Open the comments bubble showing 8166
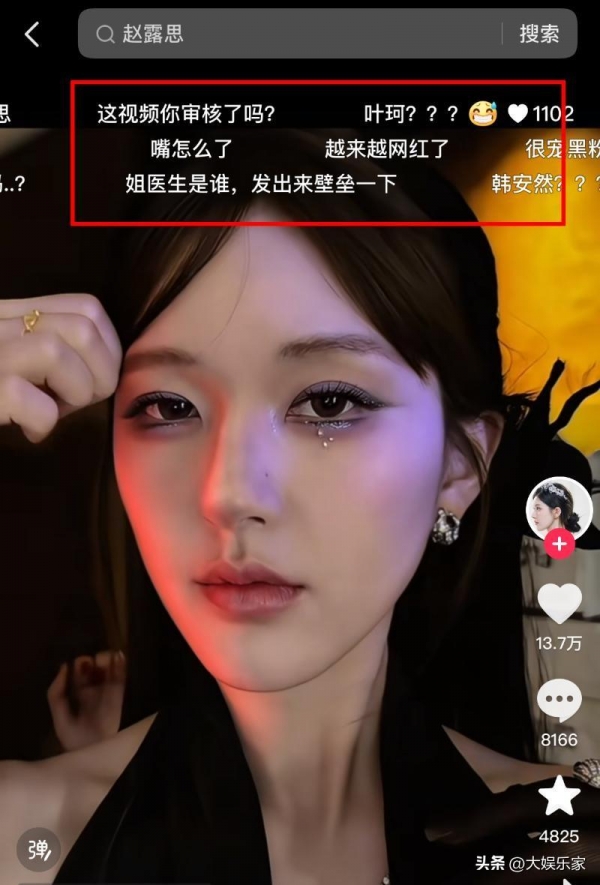Image resolution: width=600 pixels, height=885 pixels. pyautogui.click(x=559, y=701)
